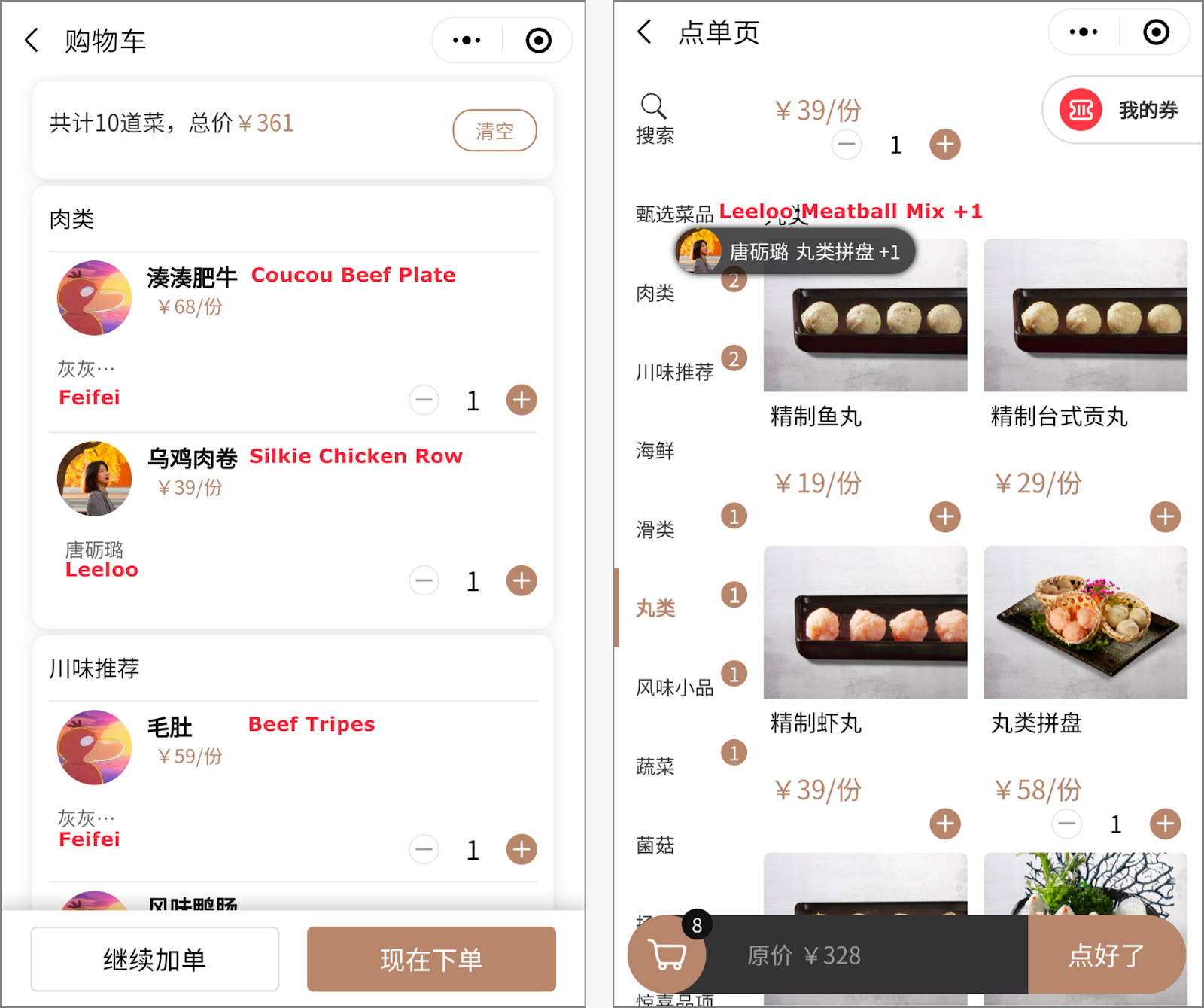Add 精制鱼丸 to the cart
Viewport: 1204px width, 1008px height.
945,517
